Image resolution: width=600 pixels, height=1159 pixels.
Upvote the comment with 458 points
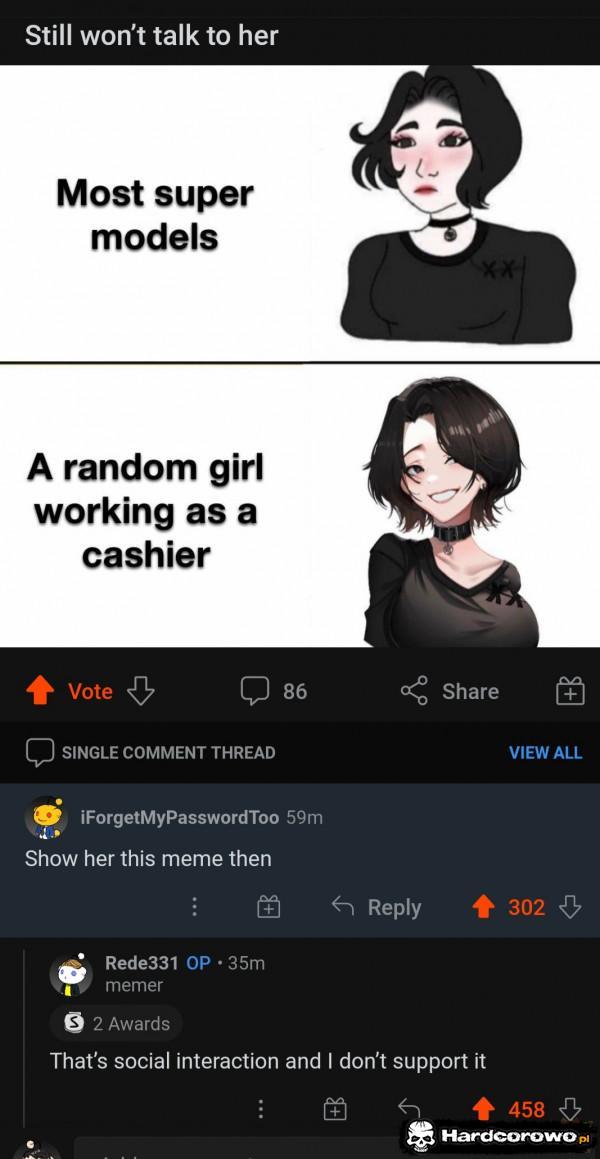coord(485,1109)
